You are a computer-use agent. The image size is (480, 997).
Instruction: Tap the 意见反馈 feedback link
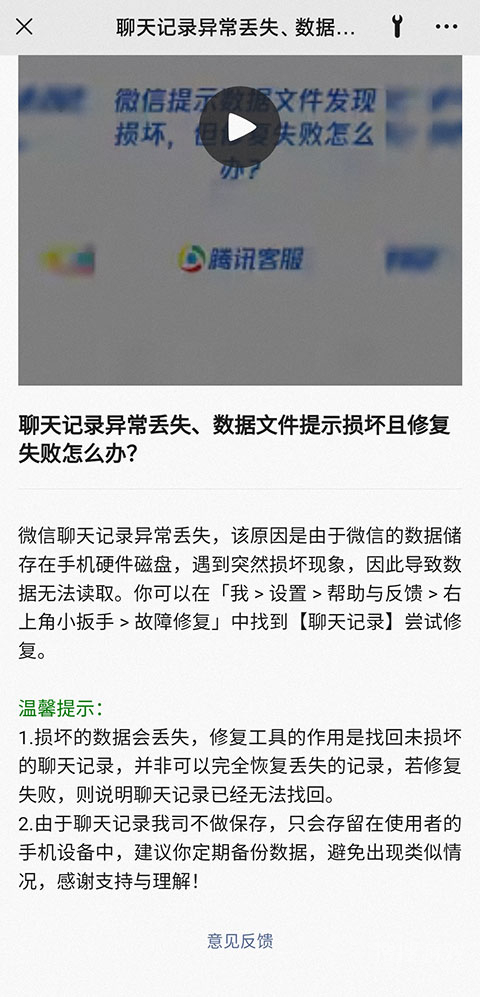(240, 941)
